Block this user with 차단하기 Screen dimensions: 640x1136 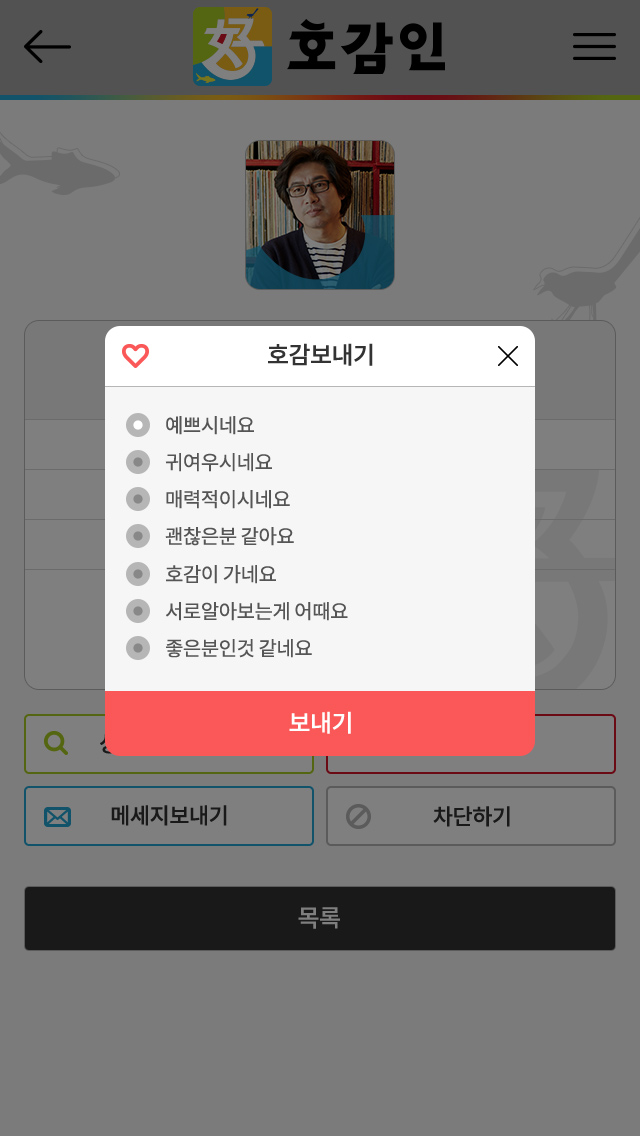pos(470,816)
